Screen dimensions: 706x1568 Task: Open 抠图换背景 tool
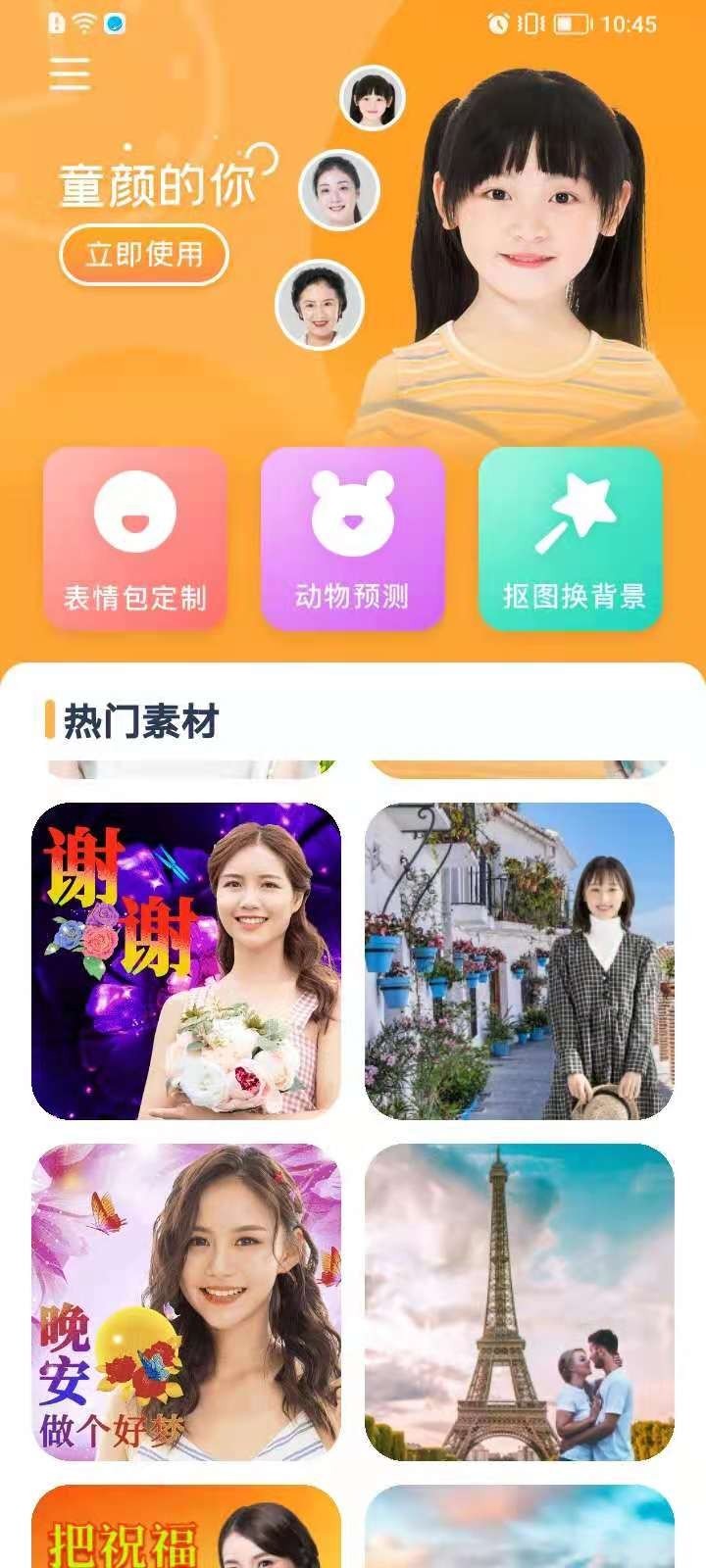click(x=571, y=538)
